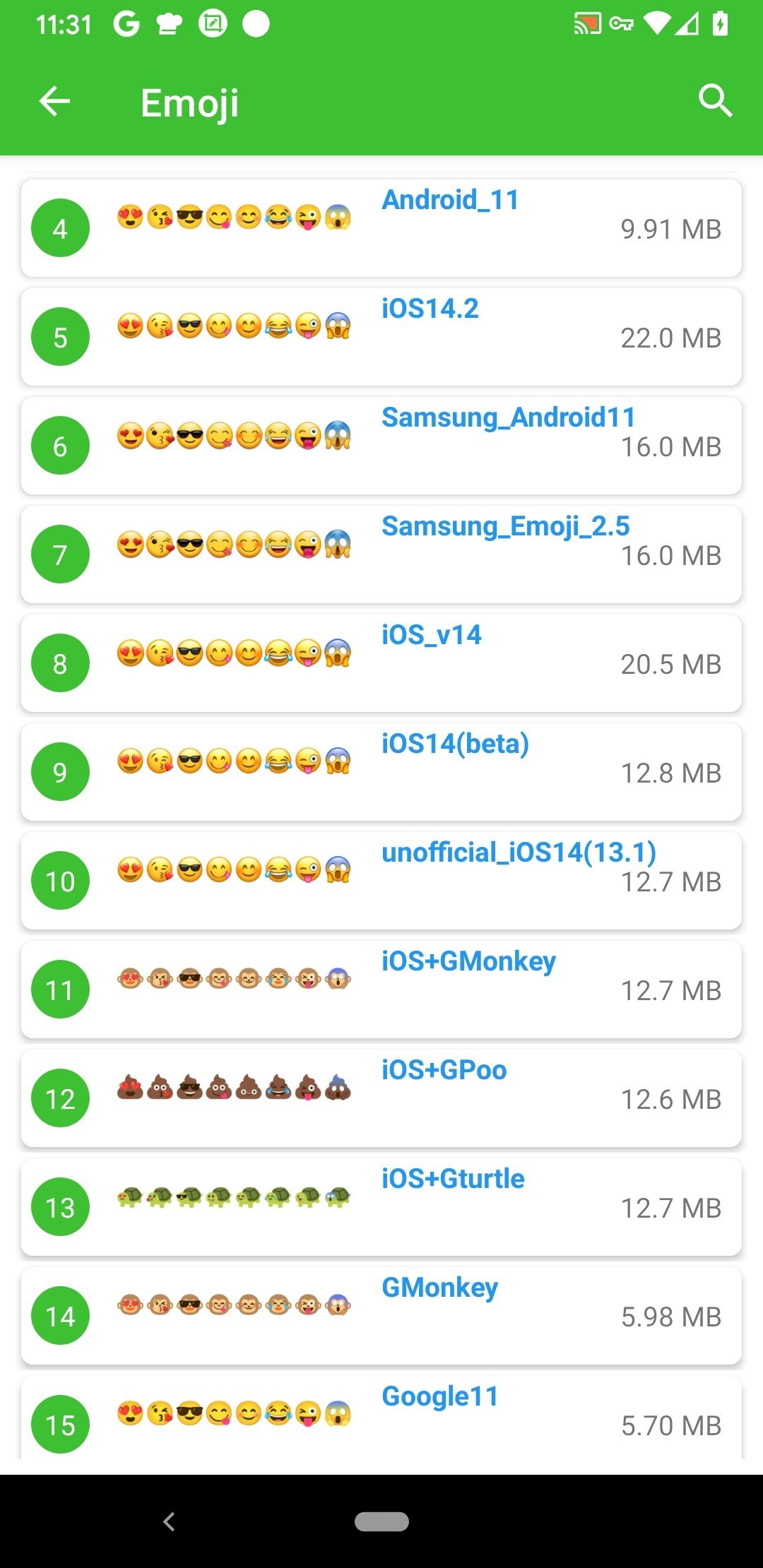763x1568 pixels.
Task: Select the iOS14(beta) emoji pack
Action: coord(381,772)
